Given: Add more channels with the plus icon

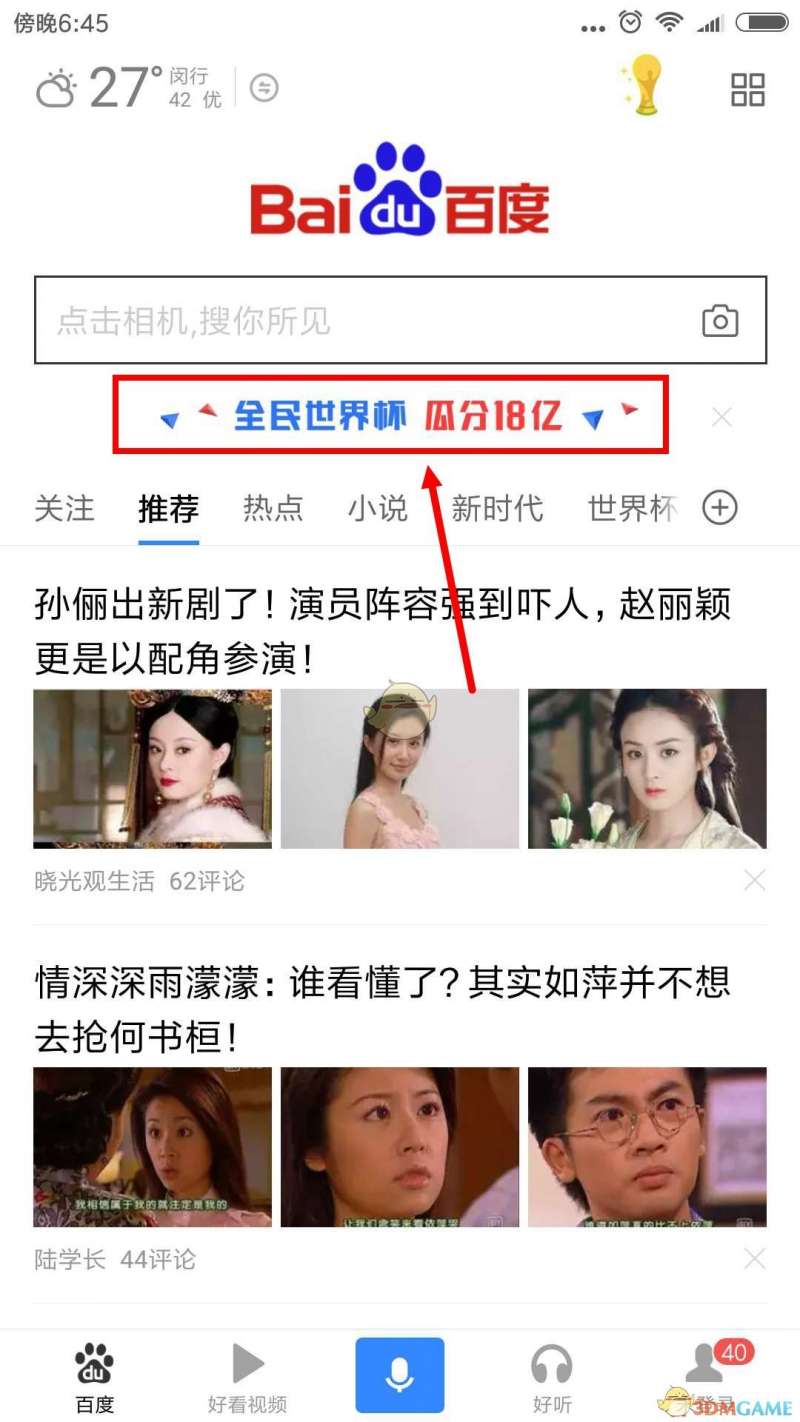Looking at the screenshot, I should (x=720, y=508).
